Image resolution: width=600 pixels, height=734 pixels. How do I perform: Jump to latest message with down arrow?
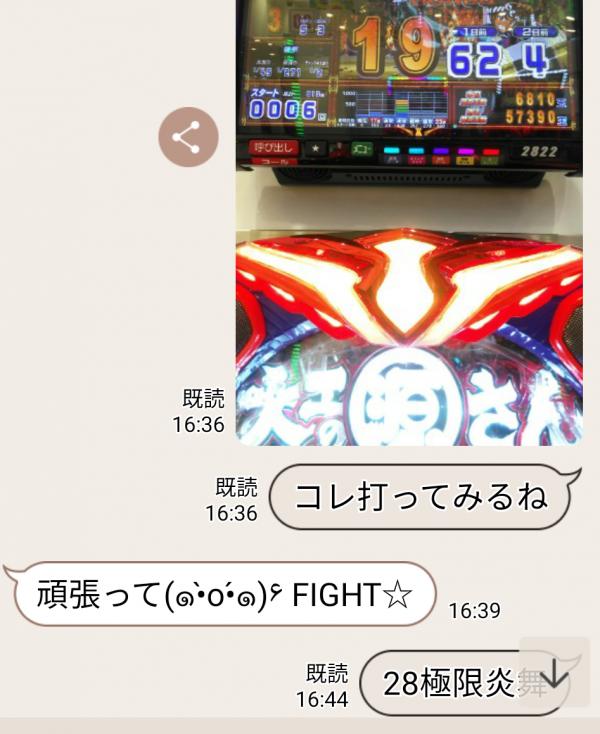click(x=554, y=673)
